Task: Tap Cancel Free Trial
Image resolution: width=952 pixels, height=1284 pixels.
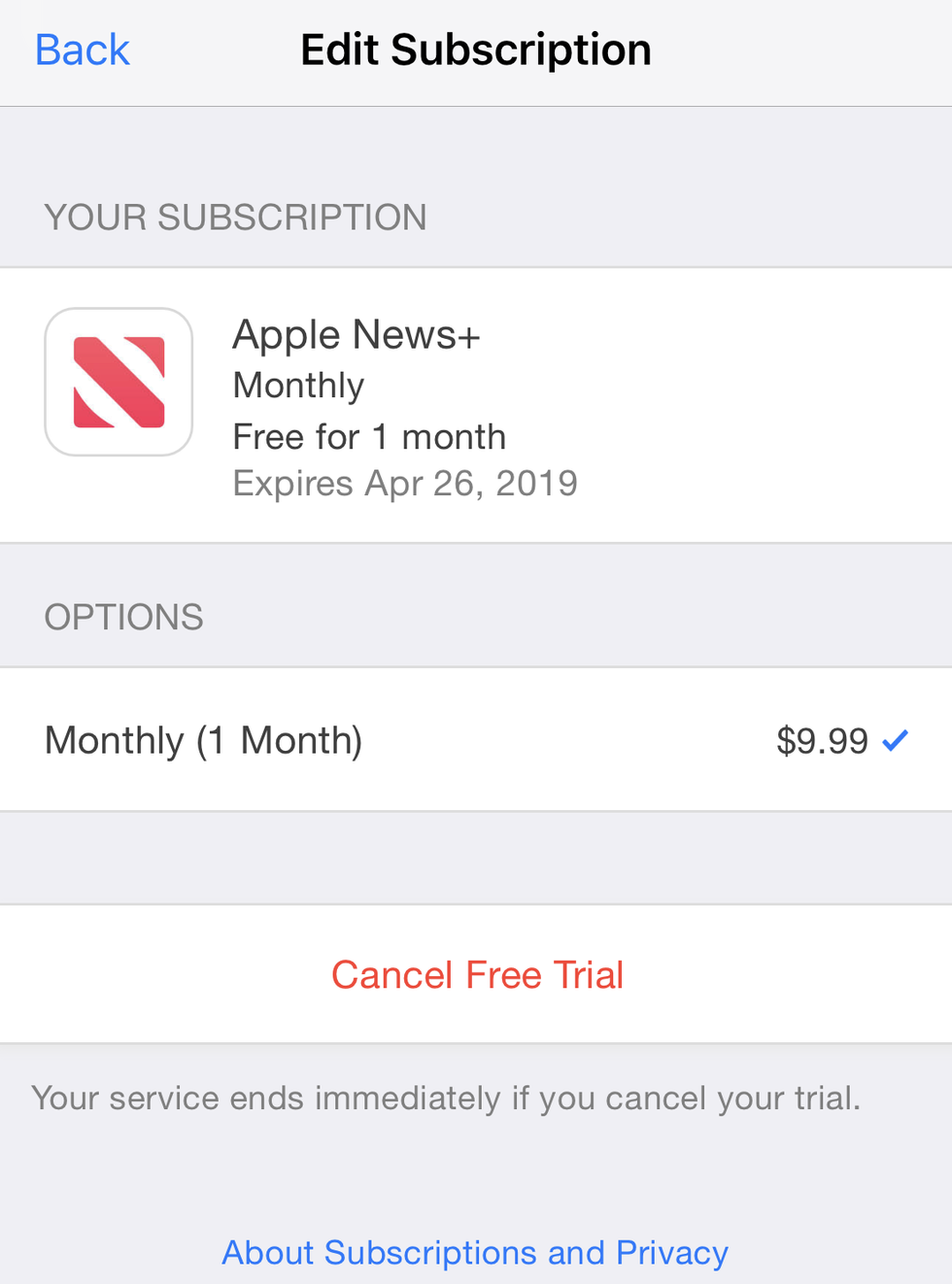Action: pos(476,974)
